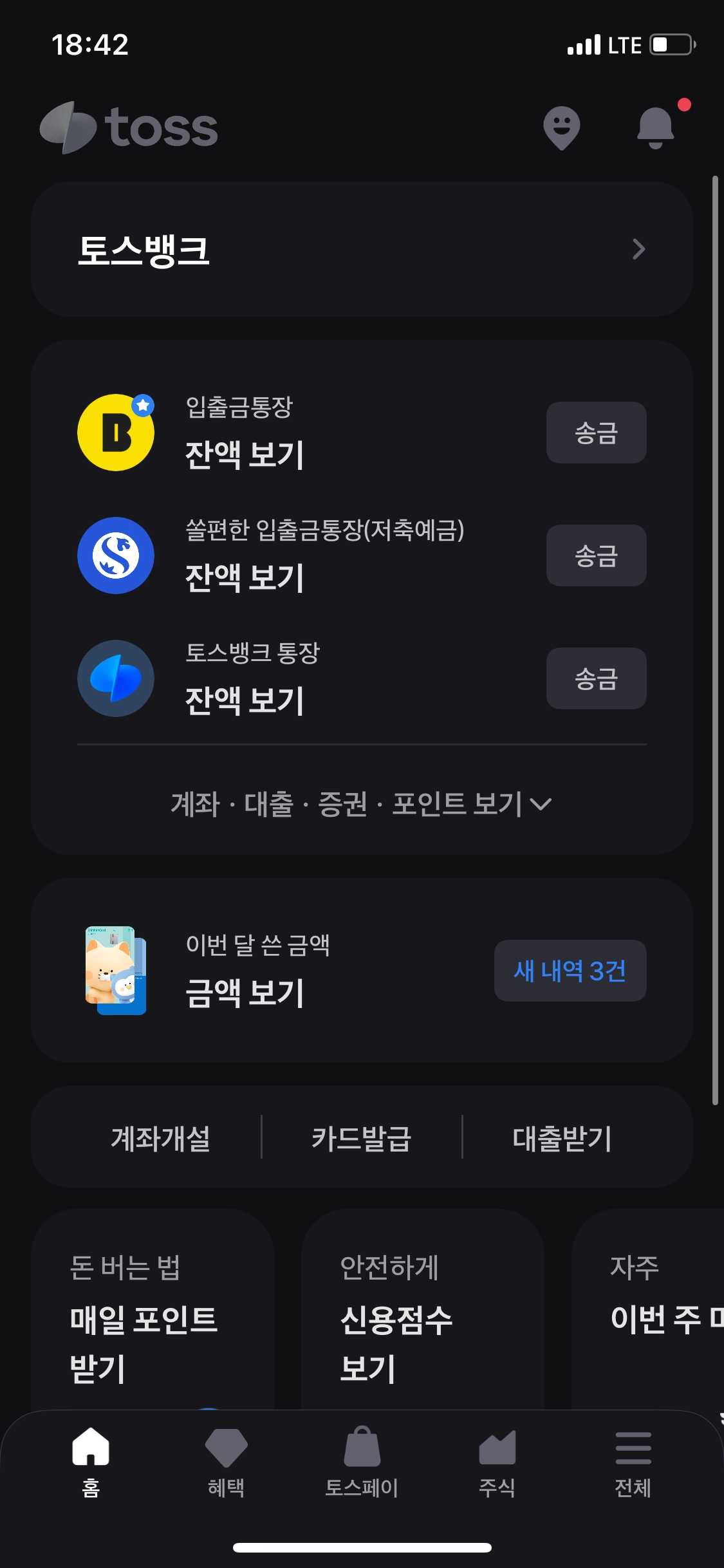
Task: Switch to the 혜택 tab
Action: point(226,1462)
